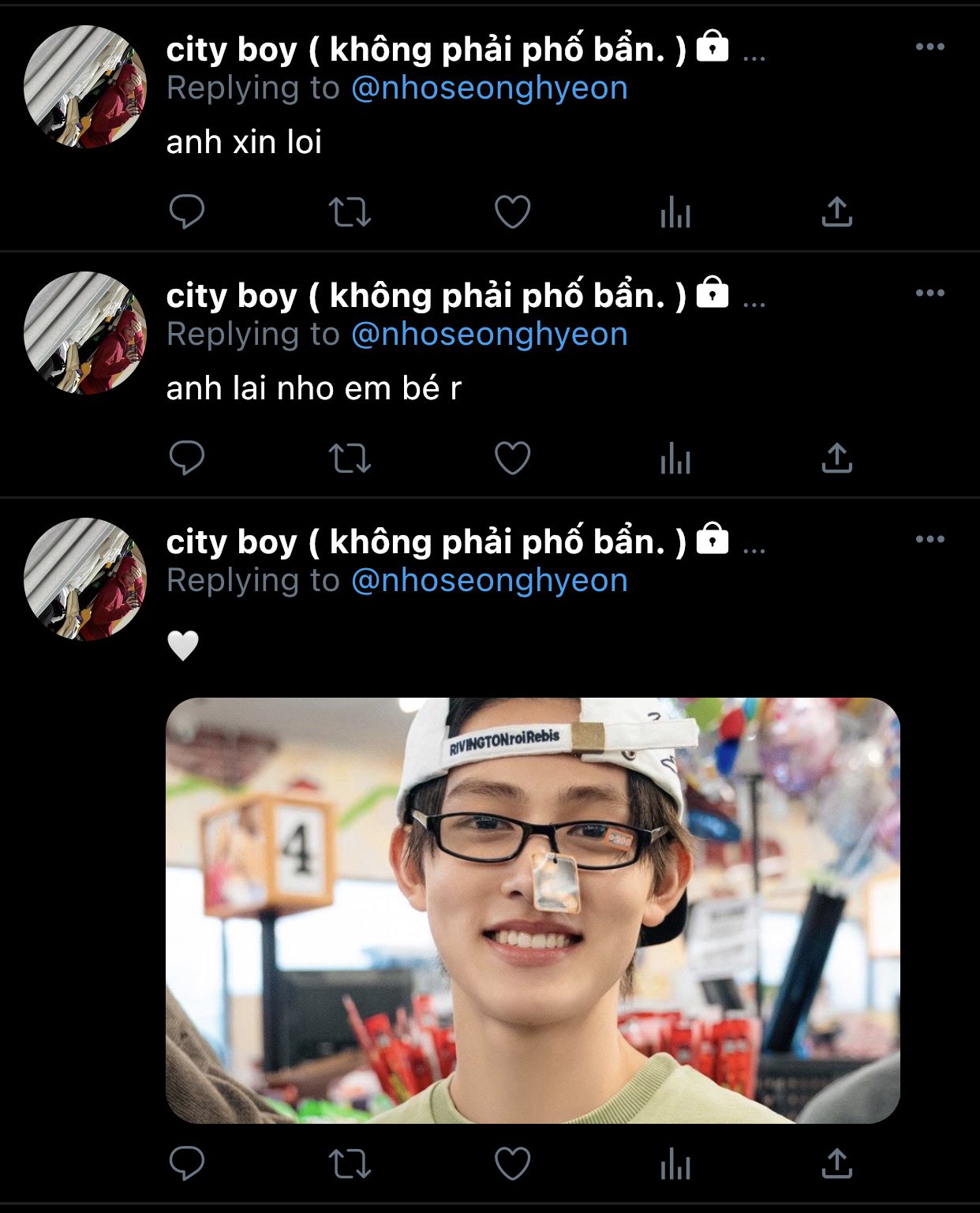Open overflow menu on "anh xin loi" tweet
The width and height of the screenshot is (980, 1213).
930,47
